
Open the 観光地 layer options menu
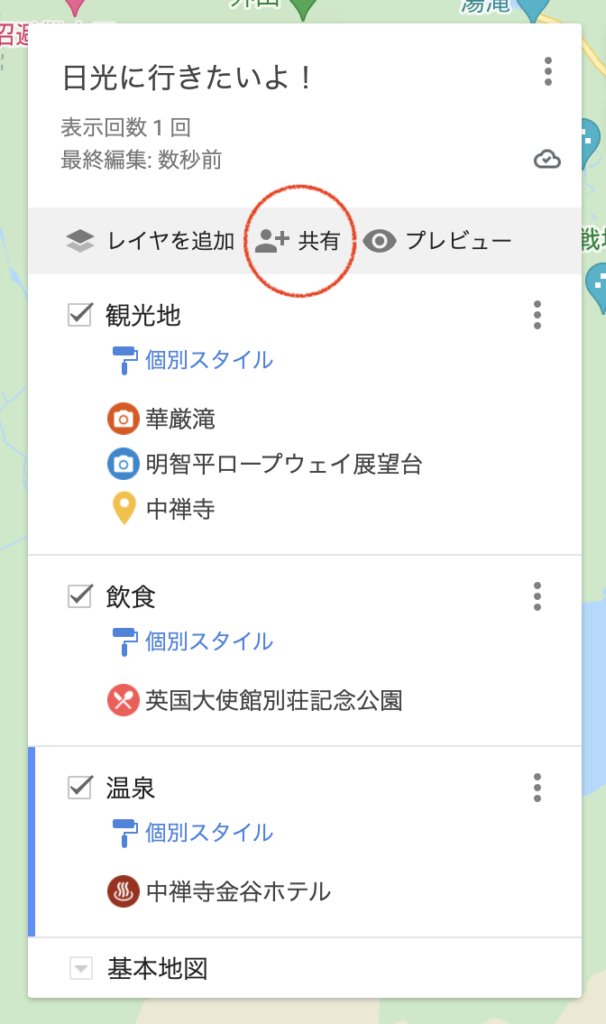[x=537, y=315]
